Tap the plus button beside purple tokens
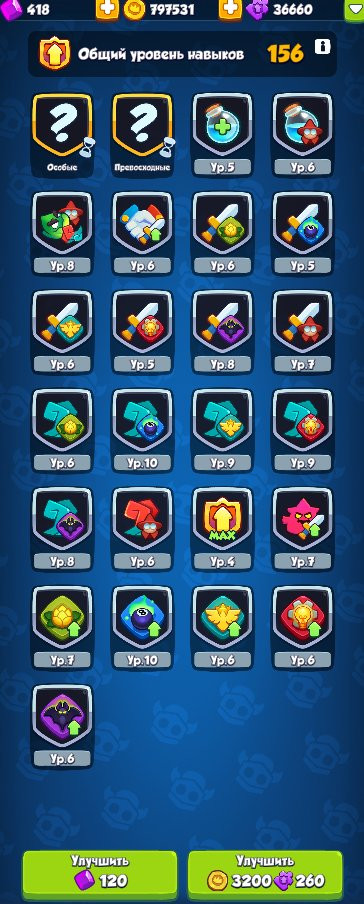The width and height of the screenshot is (364, 904). (x=230, y=9)
